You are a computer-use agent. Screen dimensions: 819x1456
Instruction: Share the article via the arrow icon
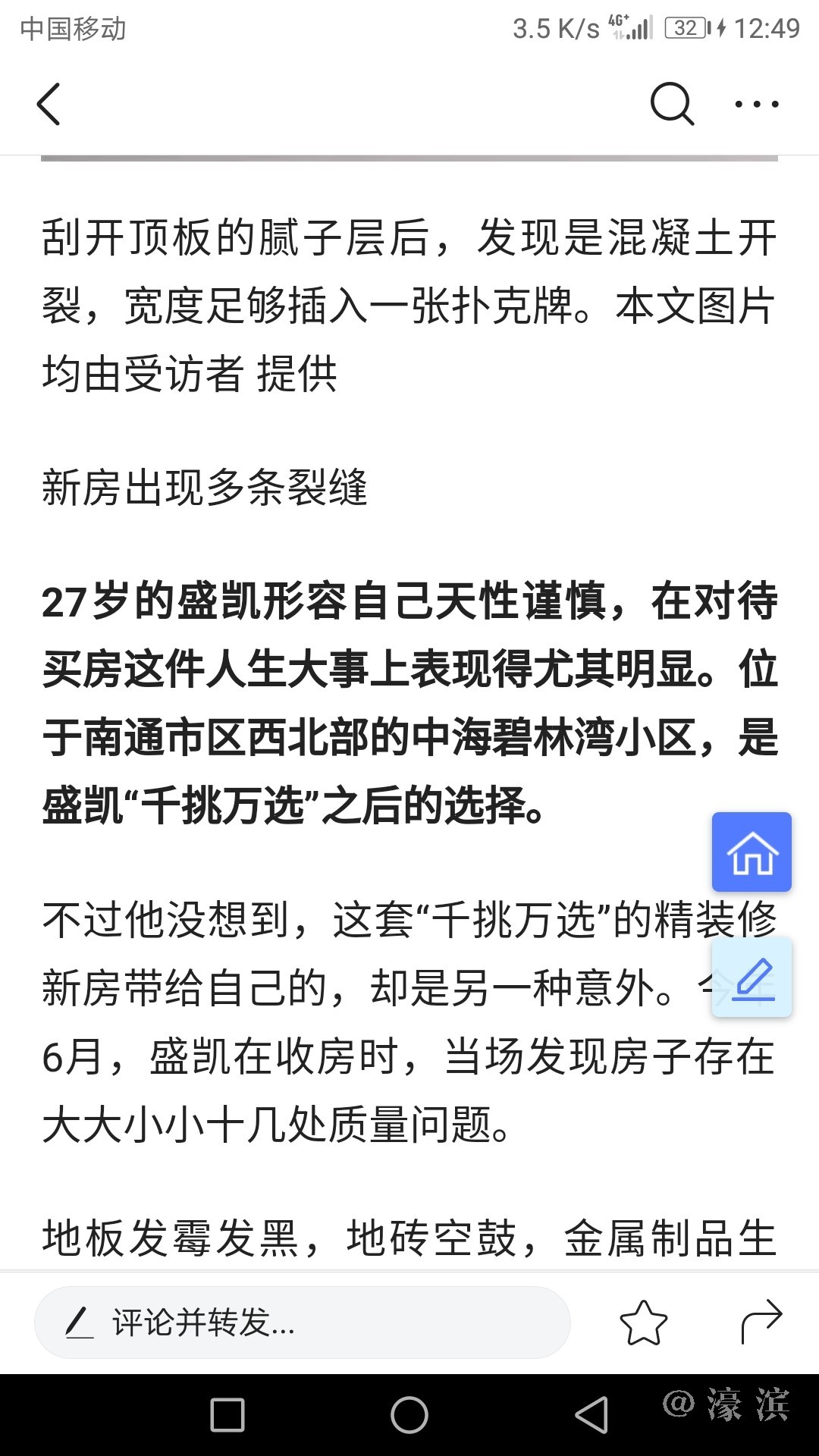click(761, 1321)
